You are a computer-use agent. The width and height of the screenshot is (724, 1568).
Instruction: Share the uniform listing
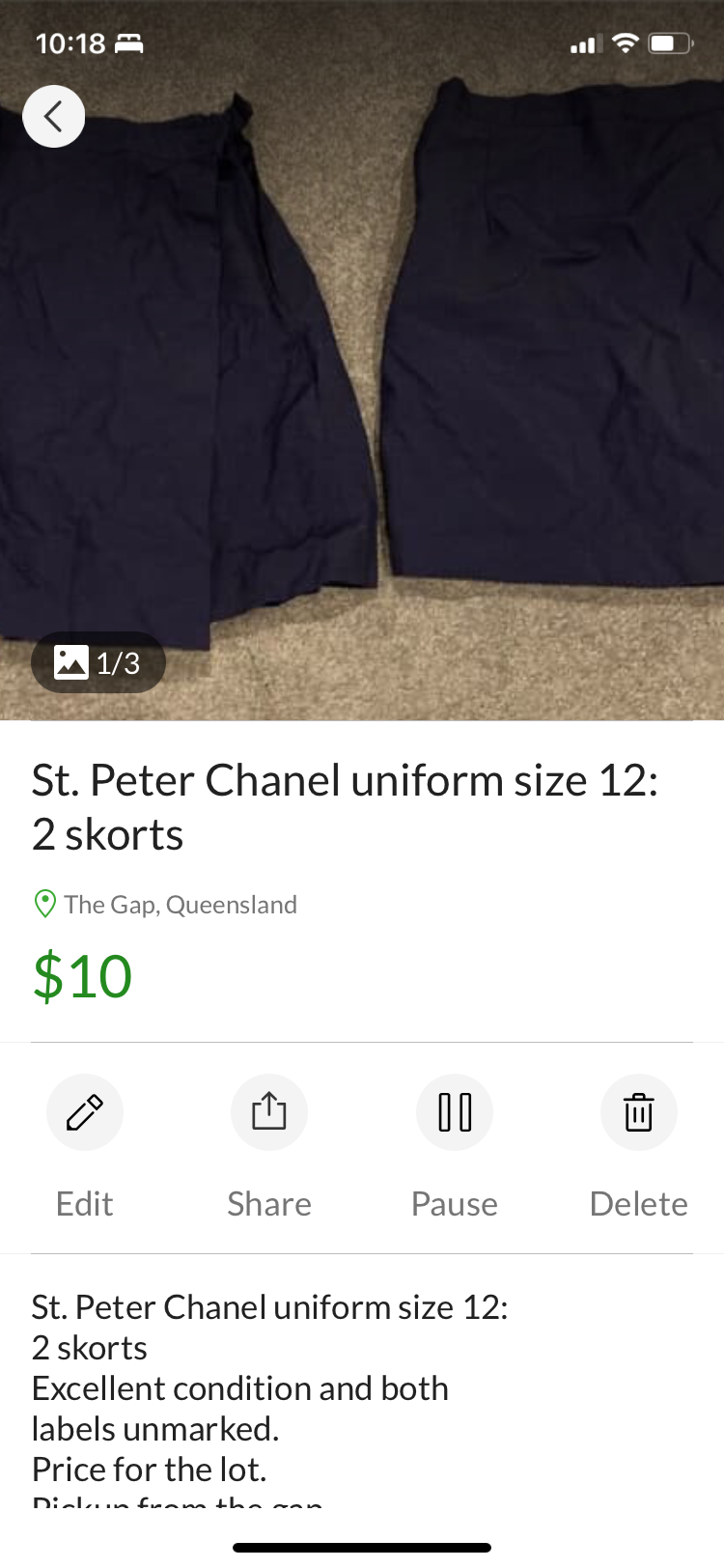coord(269,1112)
